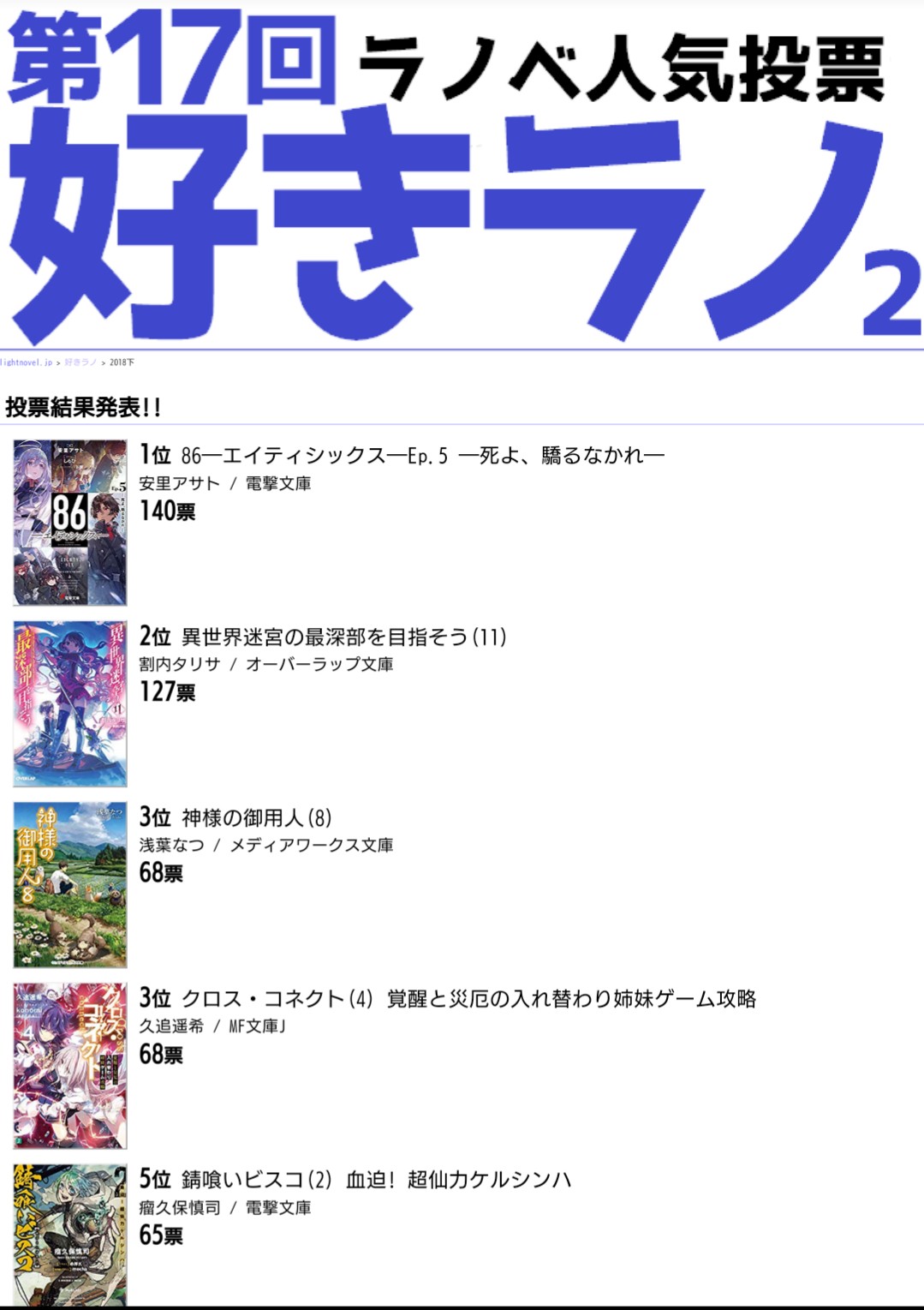924x1310 pixels.
Task: Open the lightnovel.jp breadcrumb link
Action: coord(26,362)
